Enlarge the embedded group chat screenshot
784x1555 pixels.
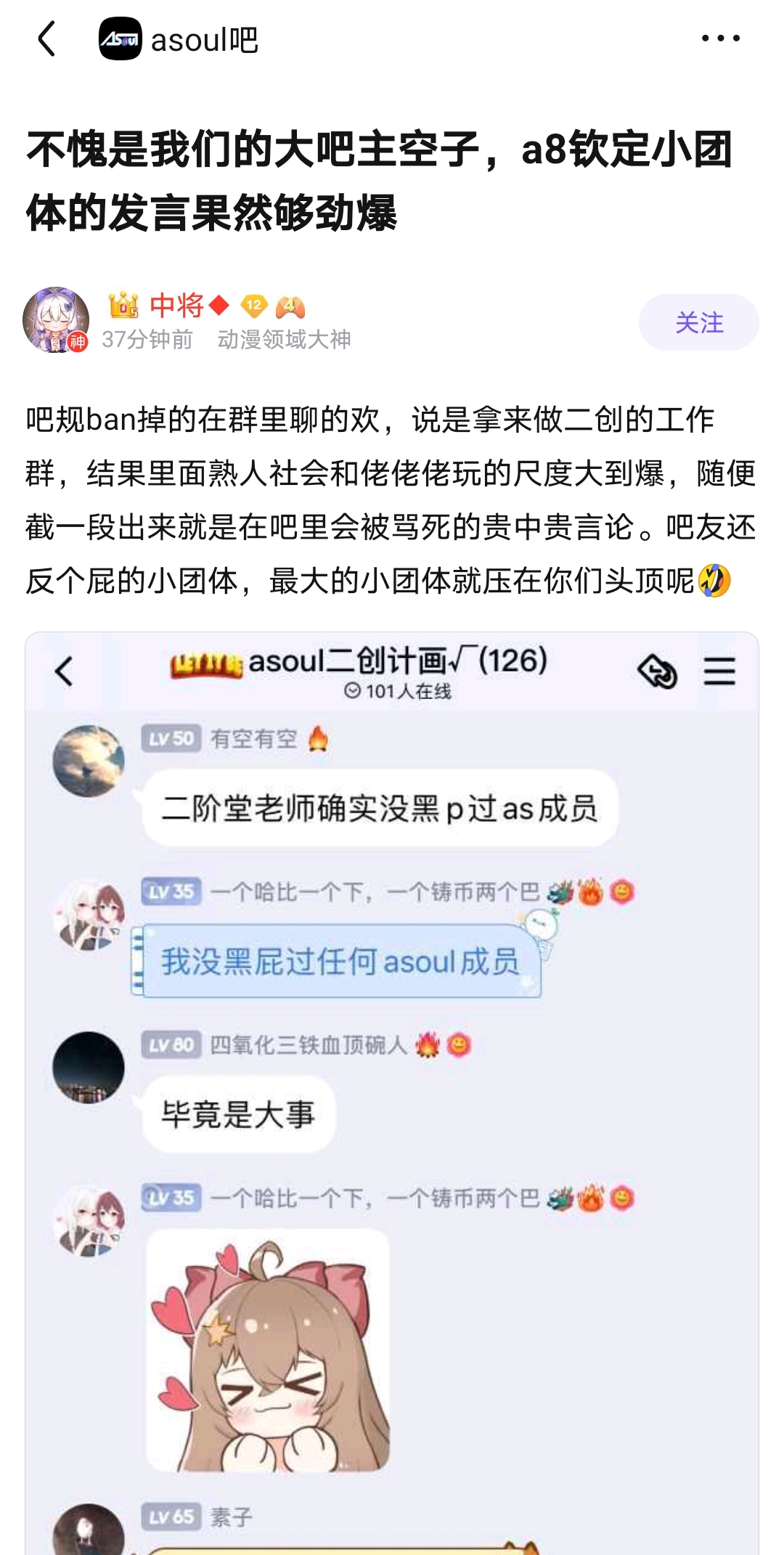click(392, 1089)
